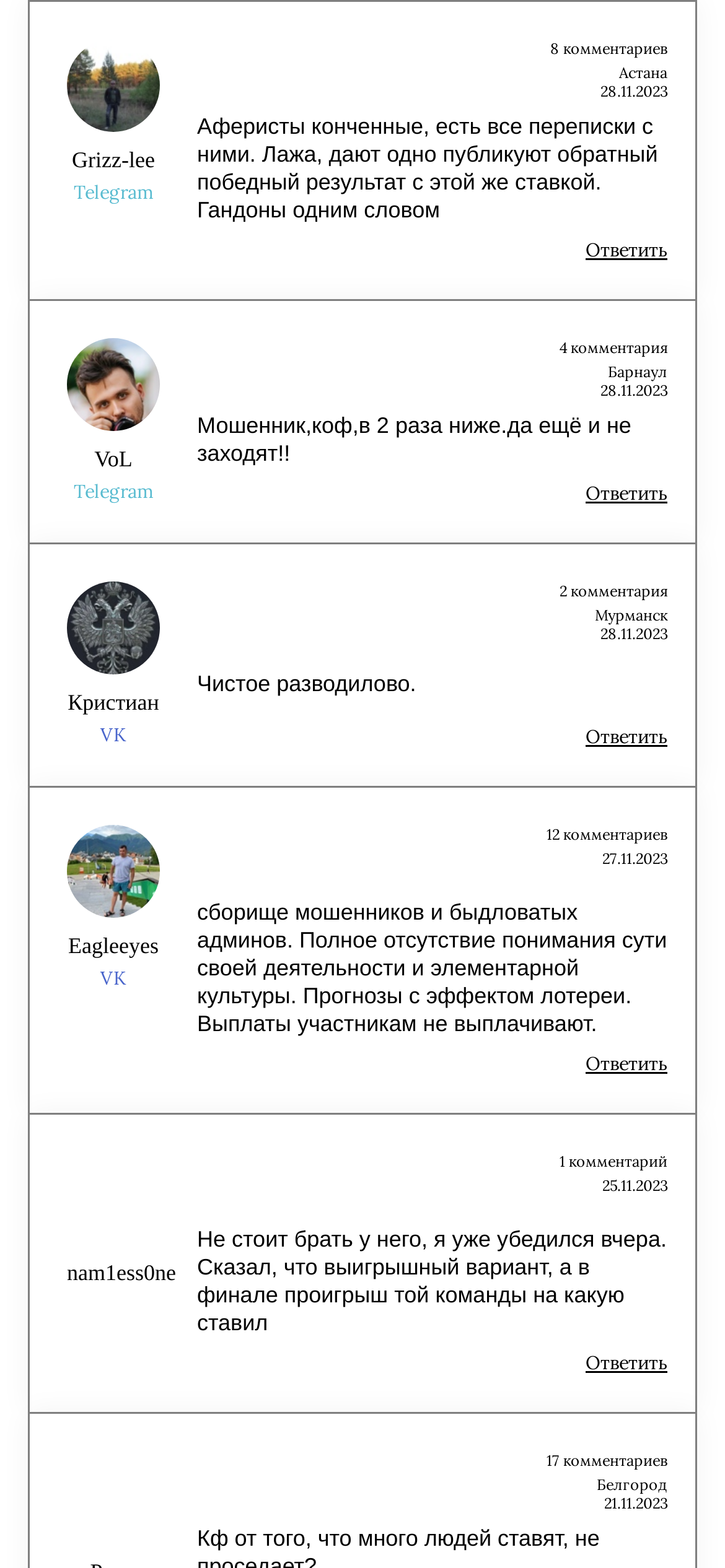
Task: Open Eagleeyes's VK link
Action: [x=113, y=978]
